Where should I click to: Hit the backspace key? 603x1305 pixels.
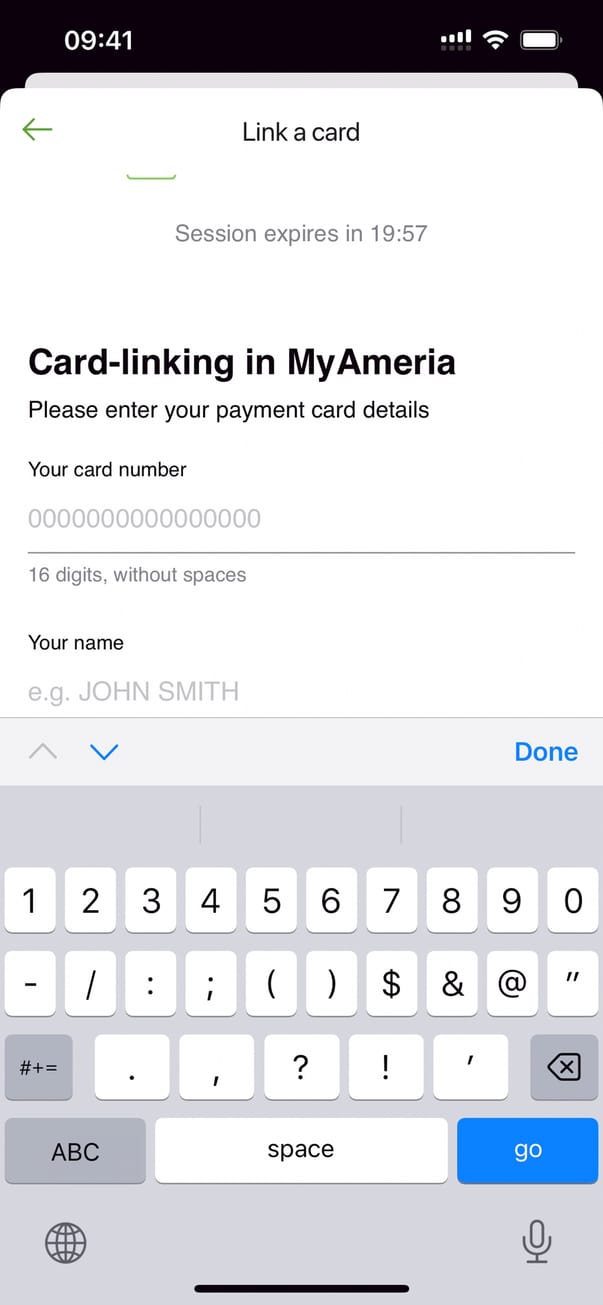pyautogui.click(x=564, y=1068)
